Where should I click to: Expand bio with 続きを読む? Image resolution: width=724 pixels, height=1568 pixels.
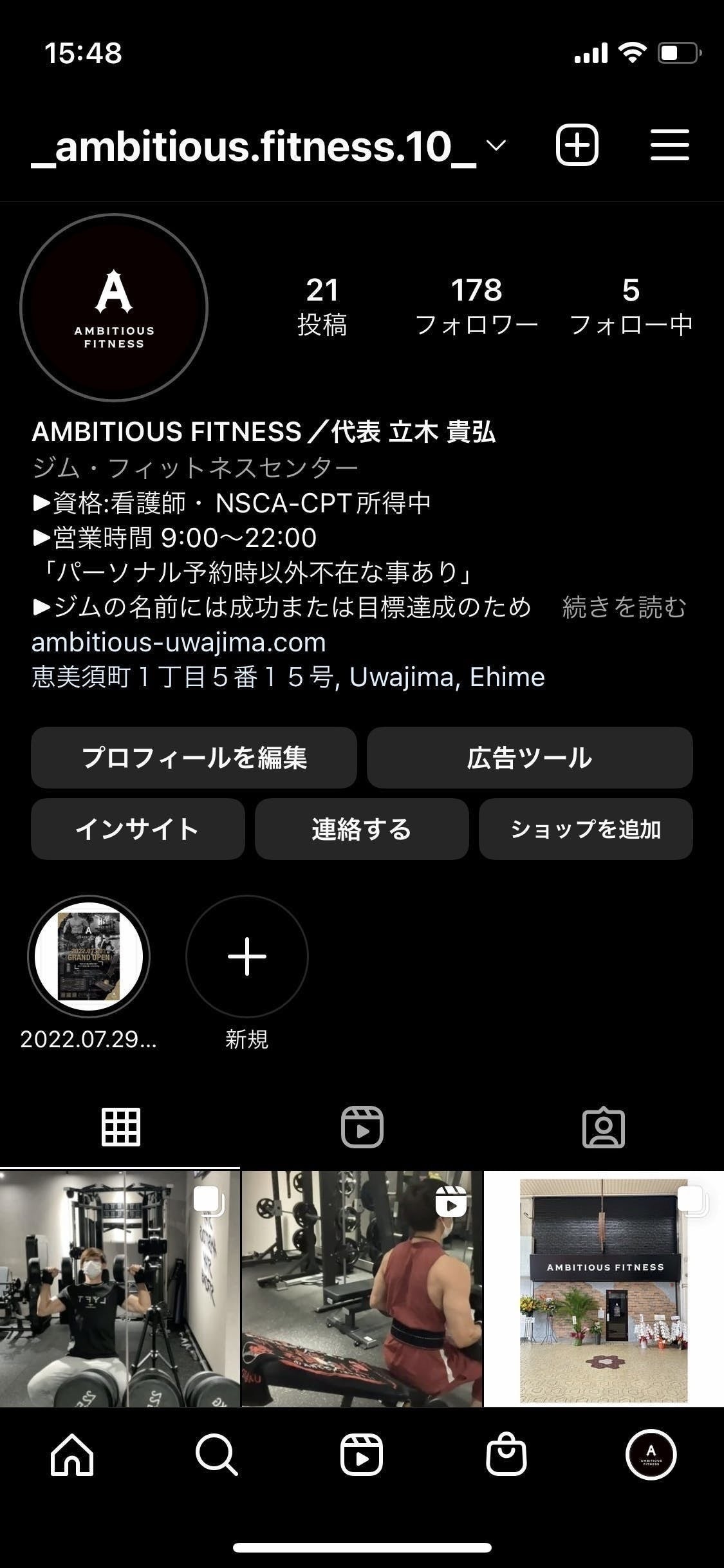pos(624,607)
